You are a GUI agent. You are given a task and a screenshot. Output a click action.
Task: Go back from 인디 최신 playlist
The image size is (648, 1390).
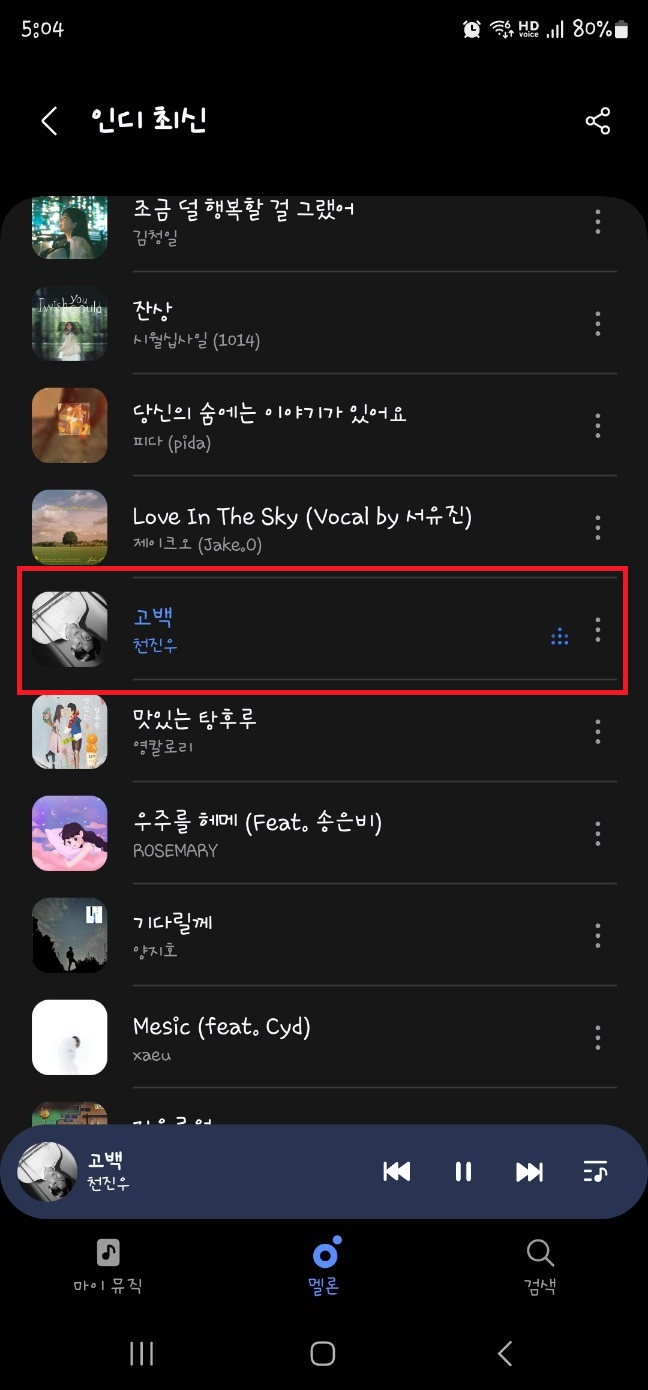tap(49, 121)
